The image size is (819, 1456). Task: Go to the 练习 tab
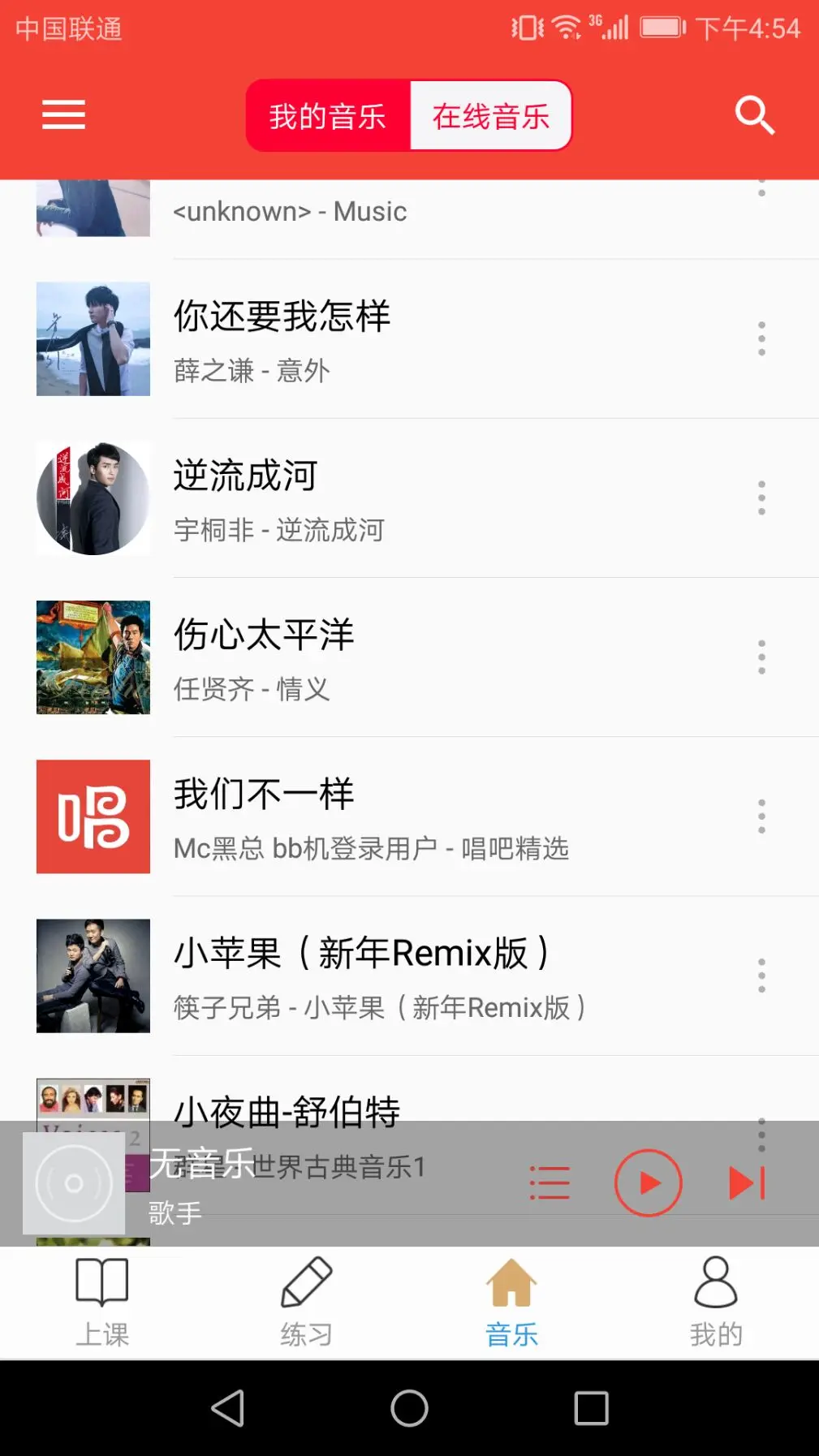(307, 1303)
